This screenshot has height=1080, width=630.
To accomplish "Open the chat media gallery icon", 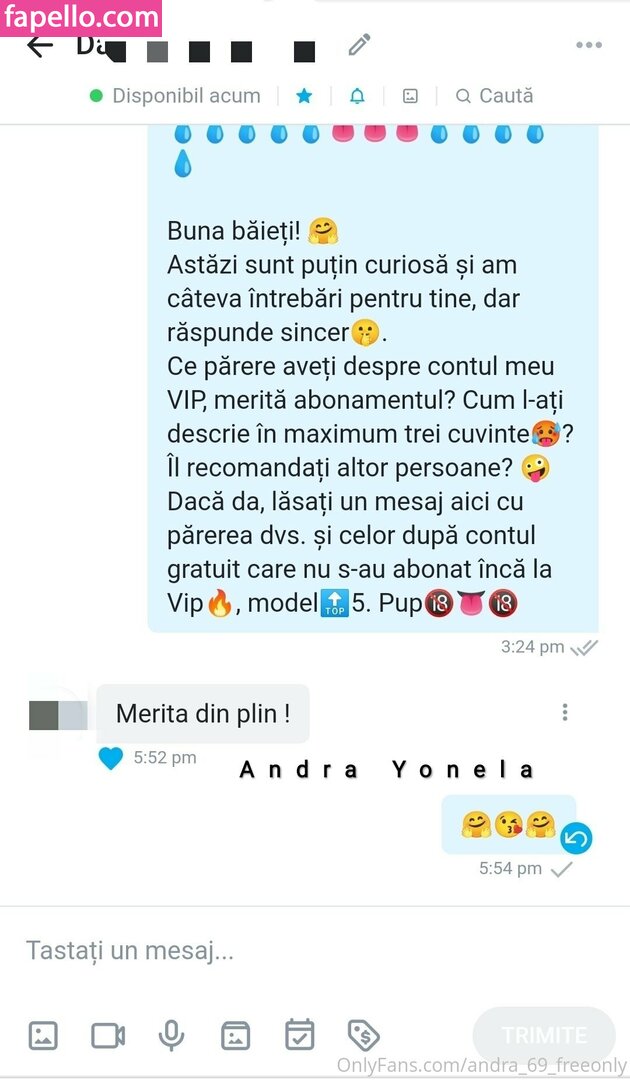I will [x=410, y=96].
